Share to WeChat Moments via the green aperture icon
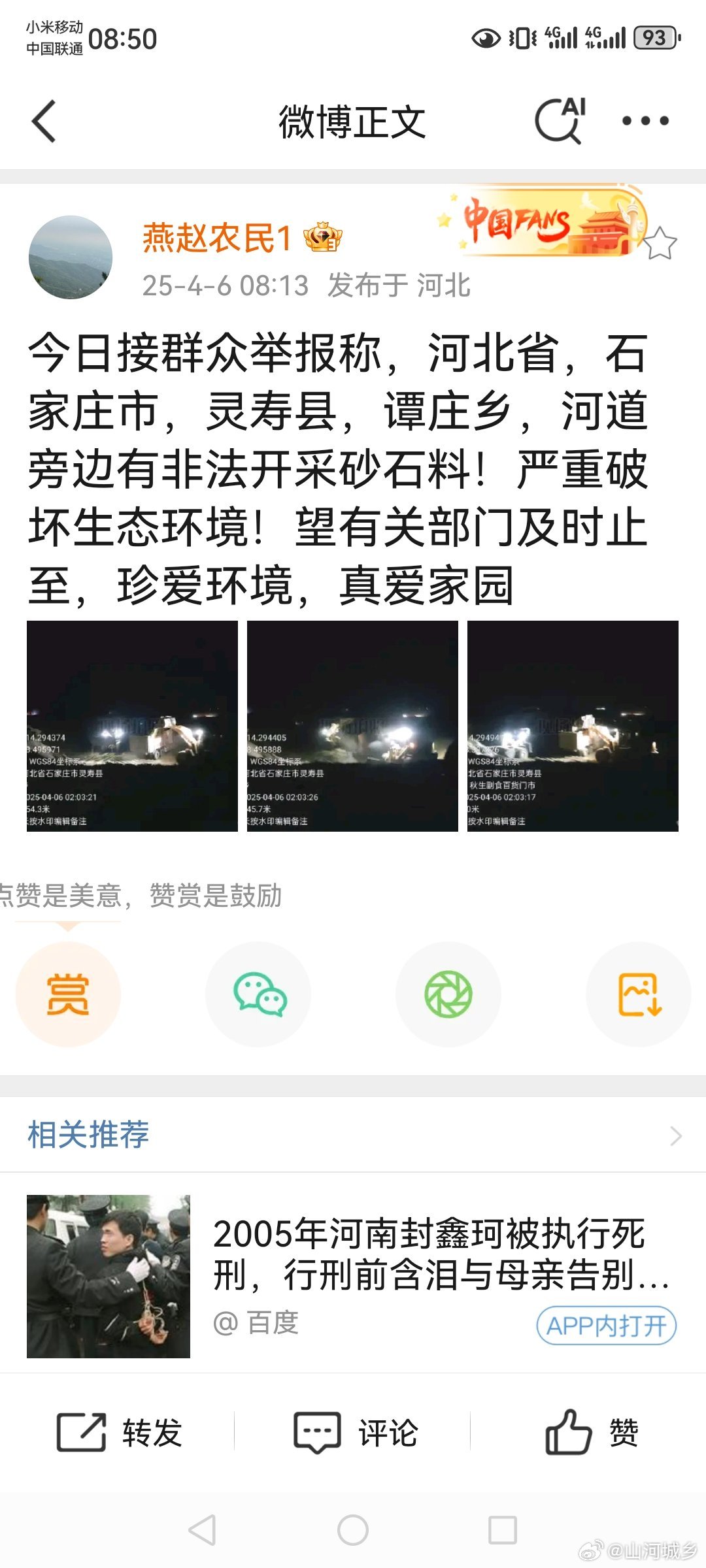This screenshot has height=1568, width=706. click(x=448, y=994)
